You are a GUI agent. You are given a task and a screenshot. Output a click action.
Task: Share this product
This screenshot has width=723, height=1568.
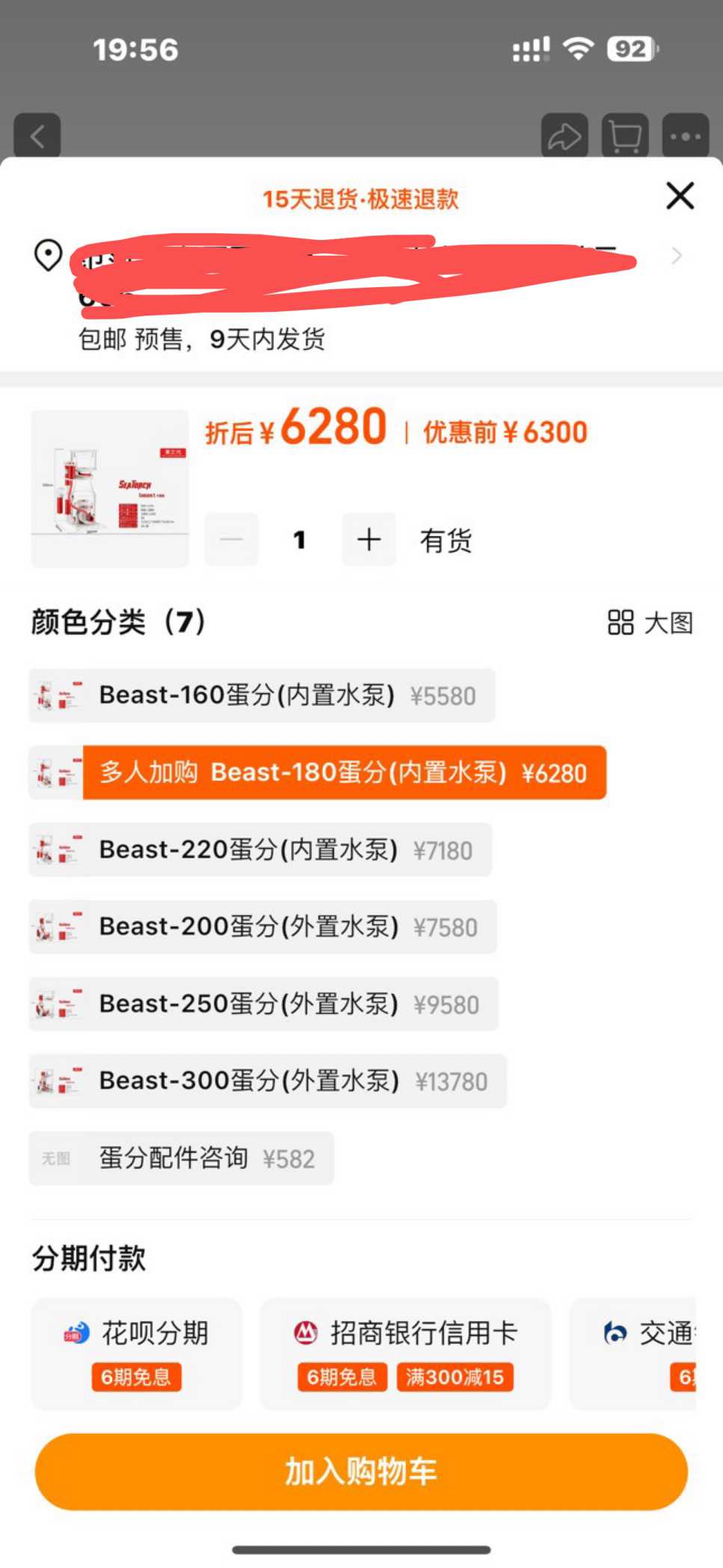pyautogui.click(x=564, y=136)
